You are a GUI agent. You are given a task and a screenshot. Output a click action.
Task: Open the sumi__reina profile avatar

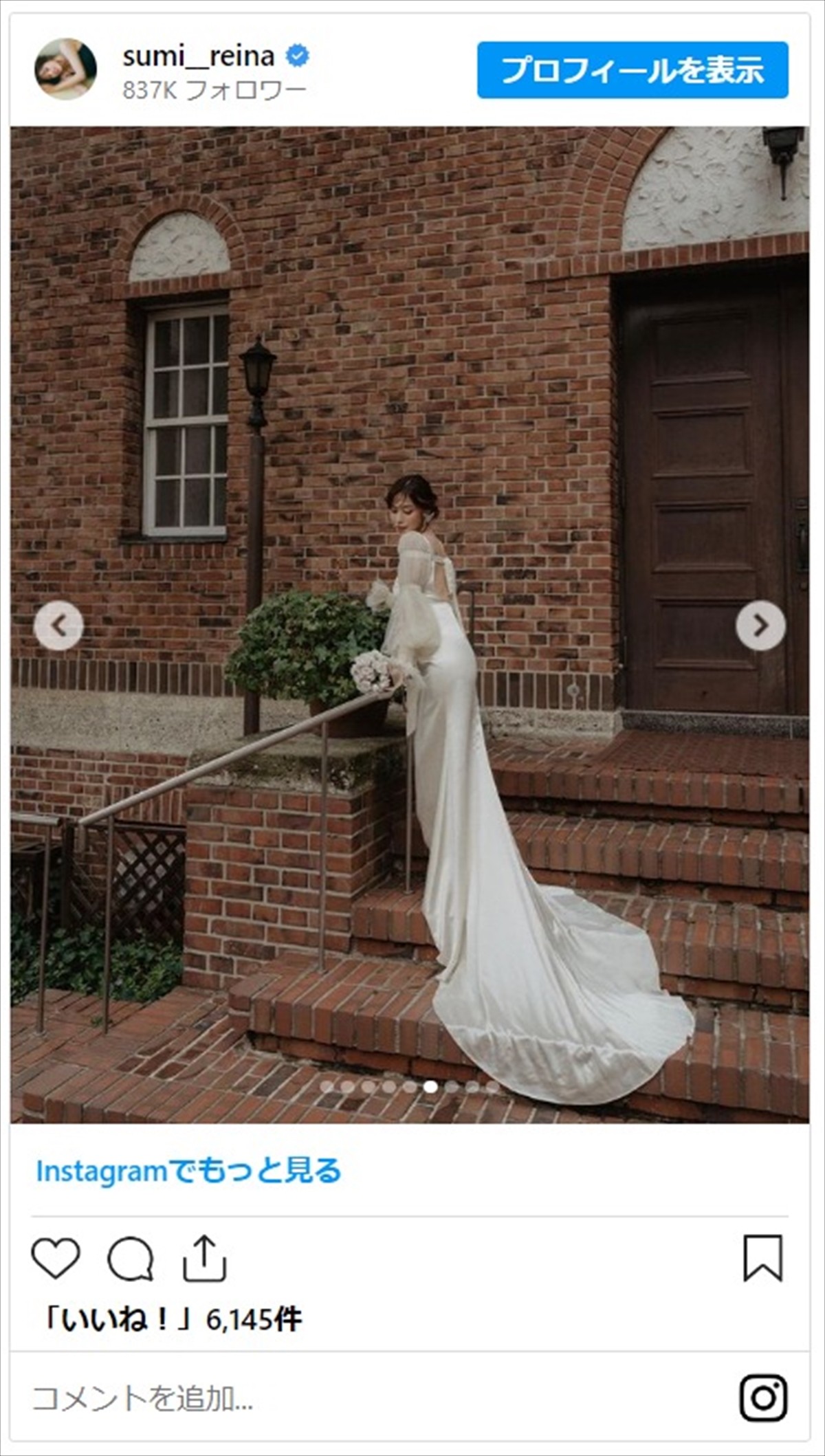(x=66, y=69)
